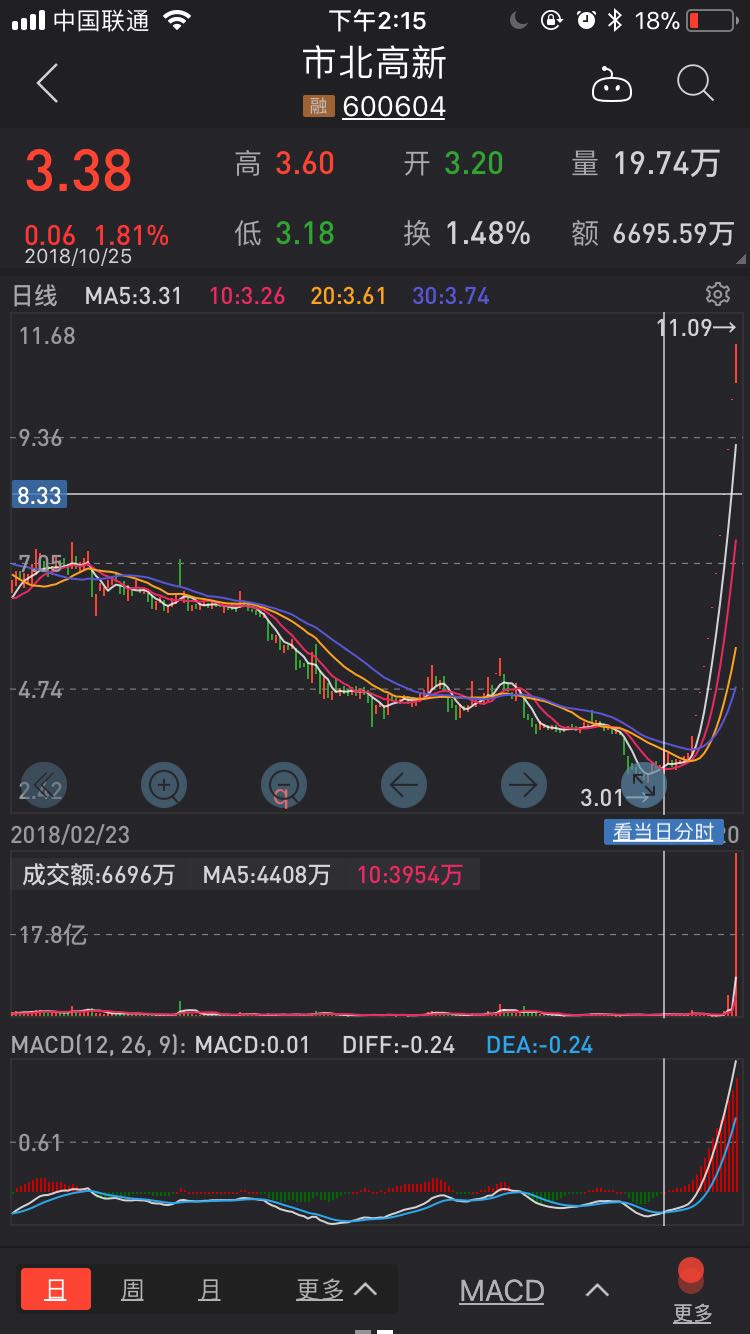Go back using the top-left arrow
Screen dimensions: 750x1334
coord(47,84)
